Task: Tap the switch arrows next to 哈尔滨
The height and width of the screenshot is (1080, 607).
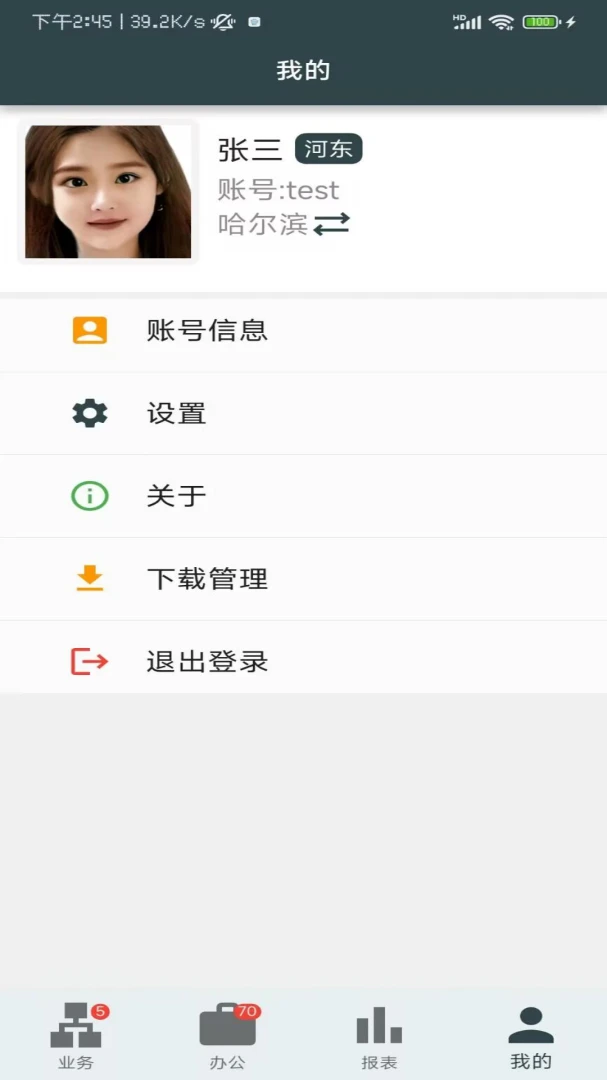Action: coord(331,225)
